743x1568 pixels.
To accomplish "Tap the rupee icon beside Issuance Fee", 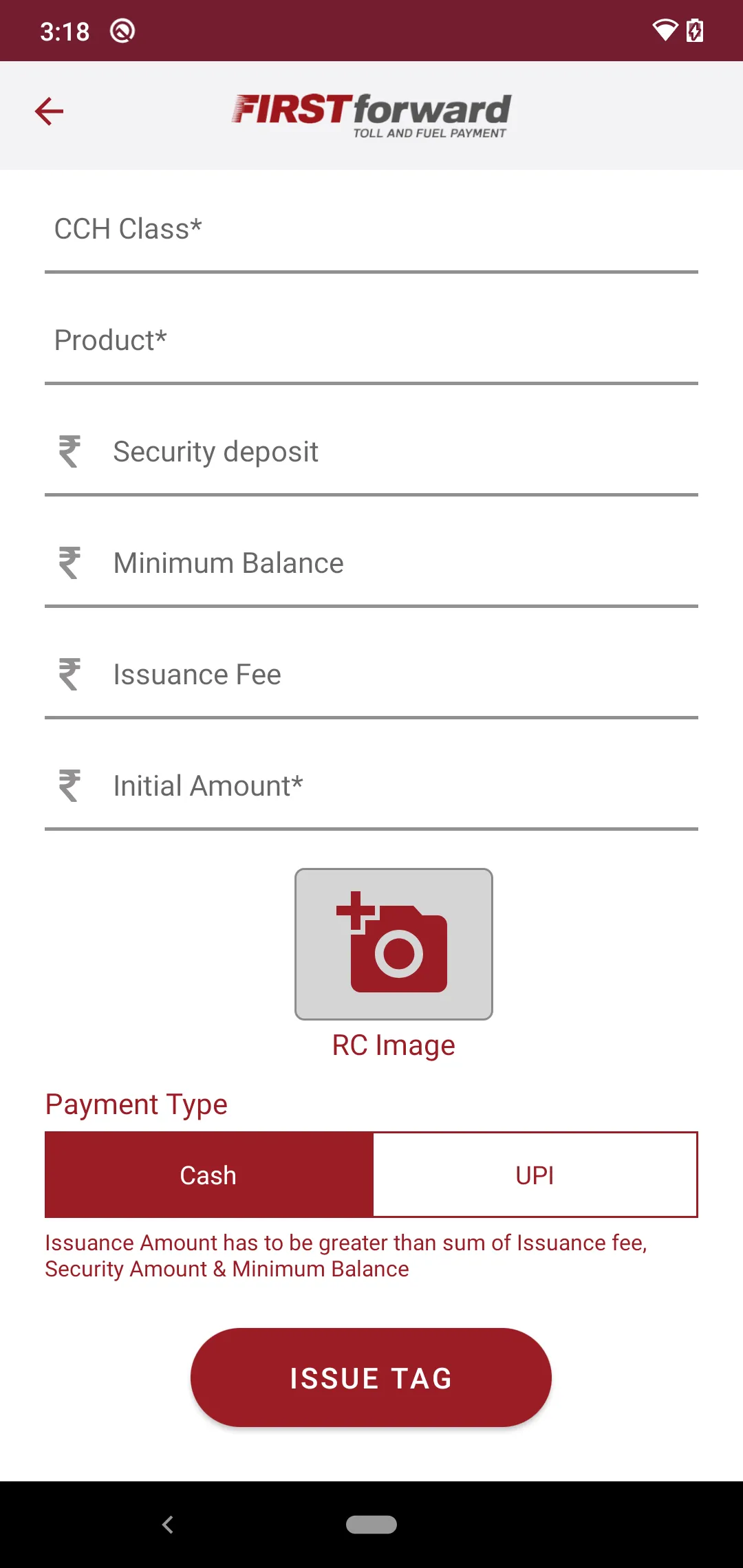I will click(x=69, y=673).
